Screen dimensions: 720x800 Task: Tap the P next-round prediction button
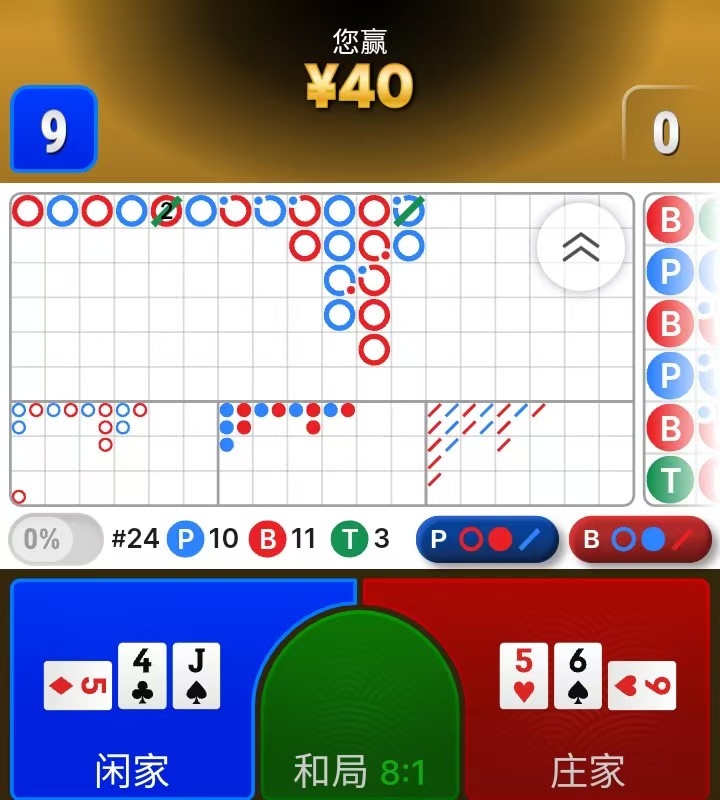(x=487, y=540)
